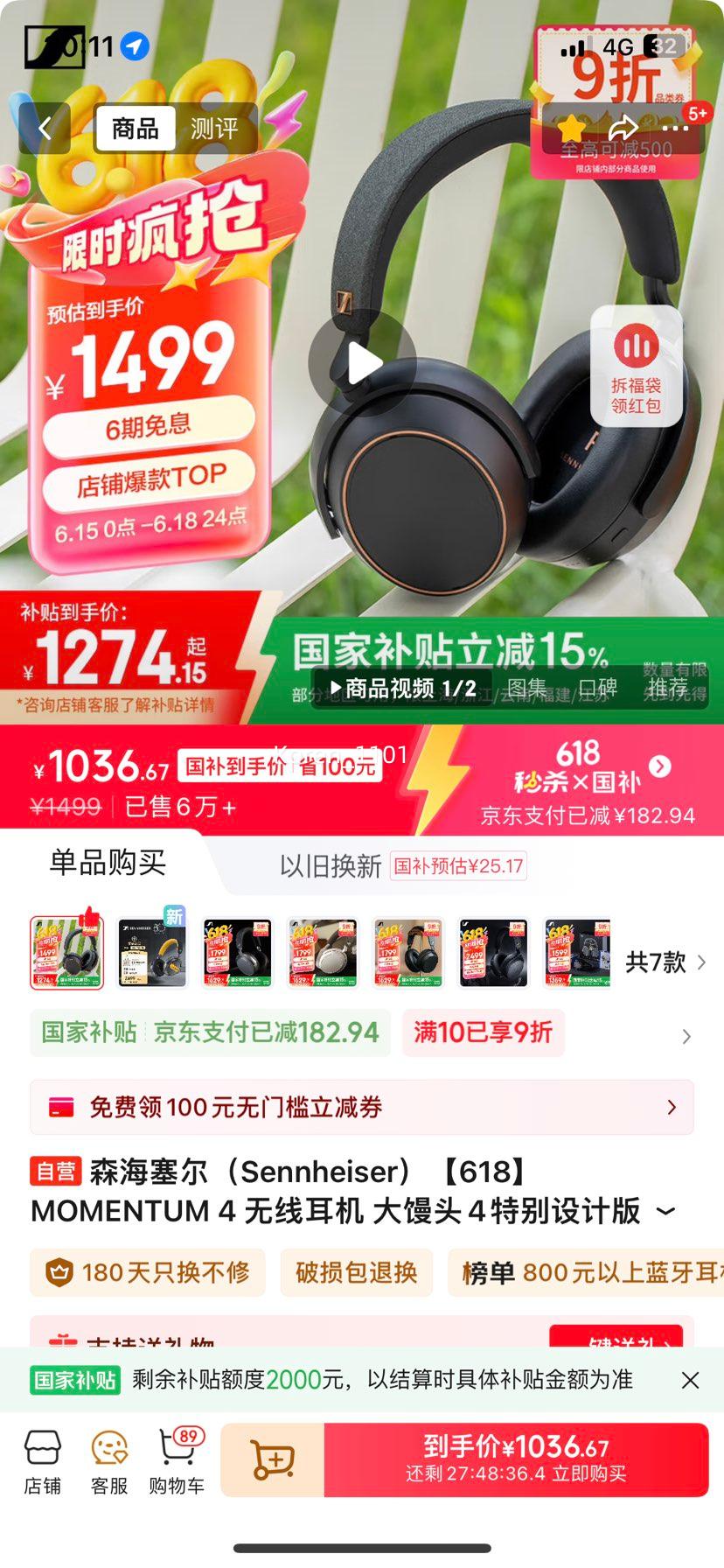724x1568 pixels.
Task: Open 拆福袋领红包 lucky bag
Action: coord(636,366)
